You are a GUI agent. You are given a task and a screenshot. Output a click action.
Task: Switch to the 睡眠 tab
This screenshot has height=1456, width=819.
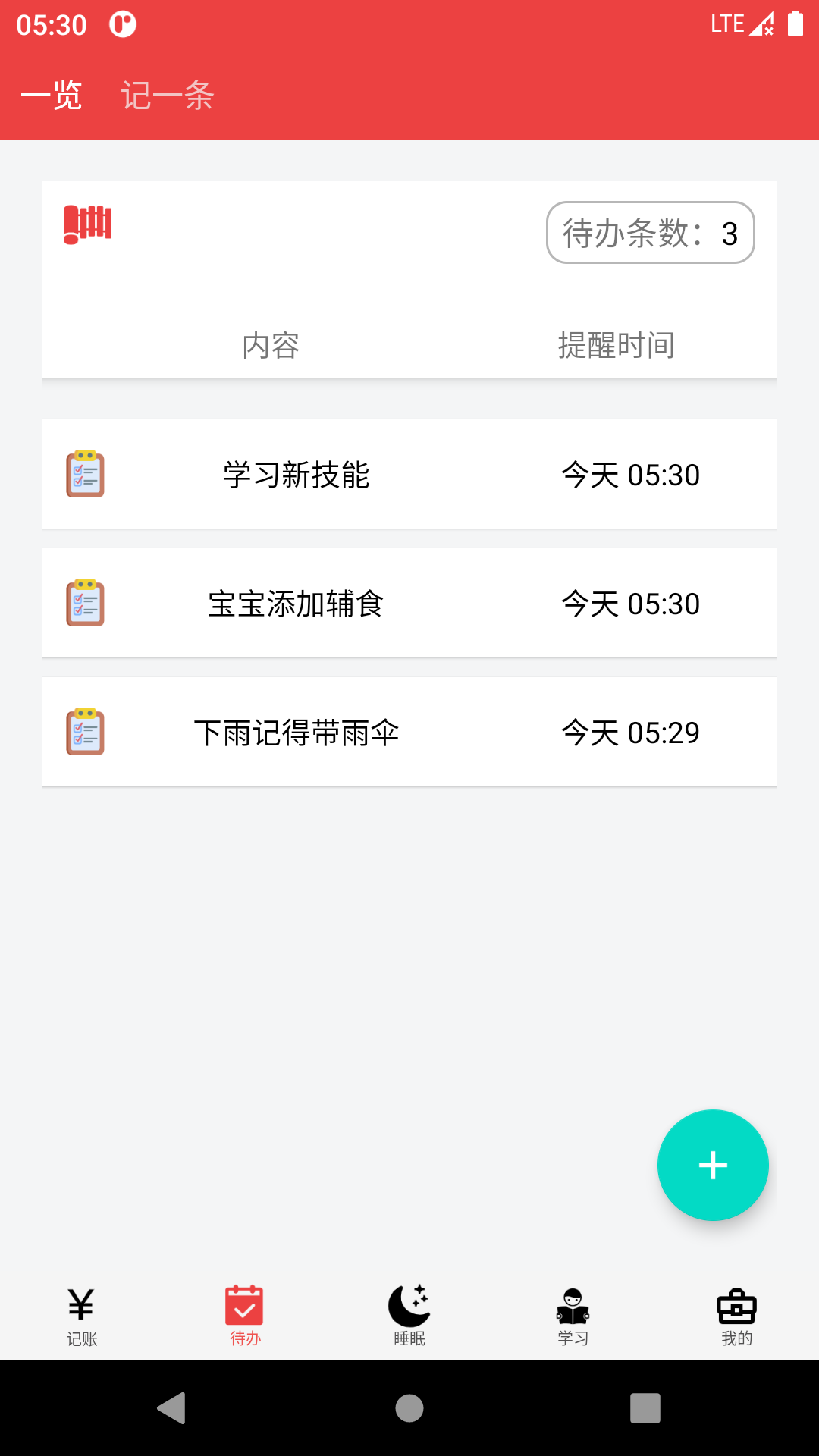[409, 1316]
